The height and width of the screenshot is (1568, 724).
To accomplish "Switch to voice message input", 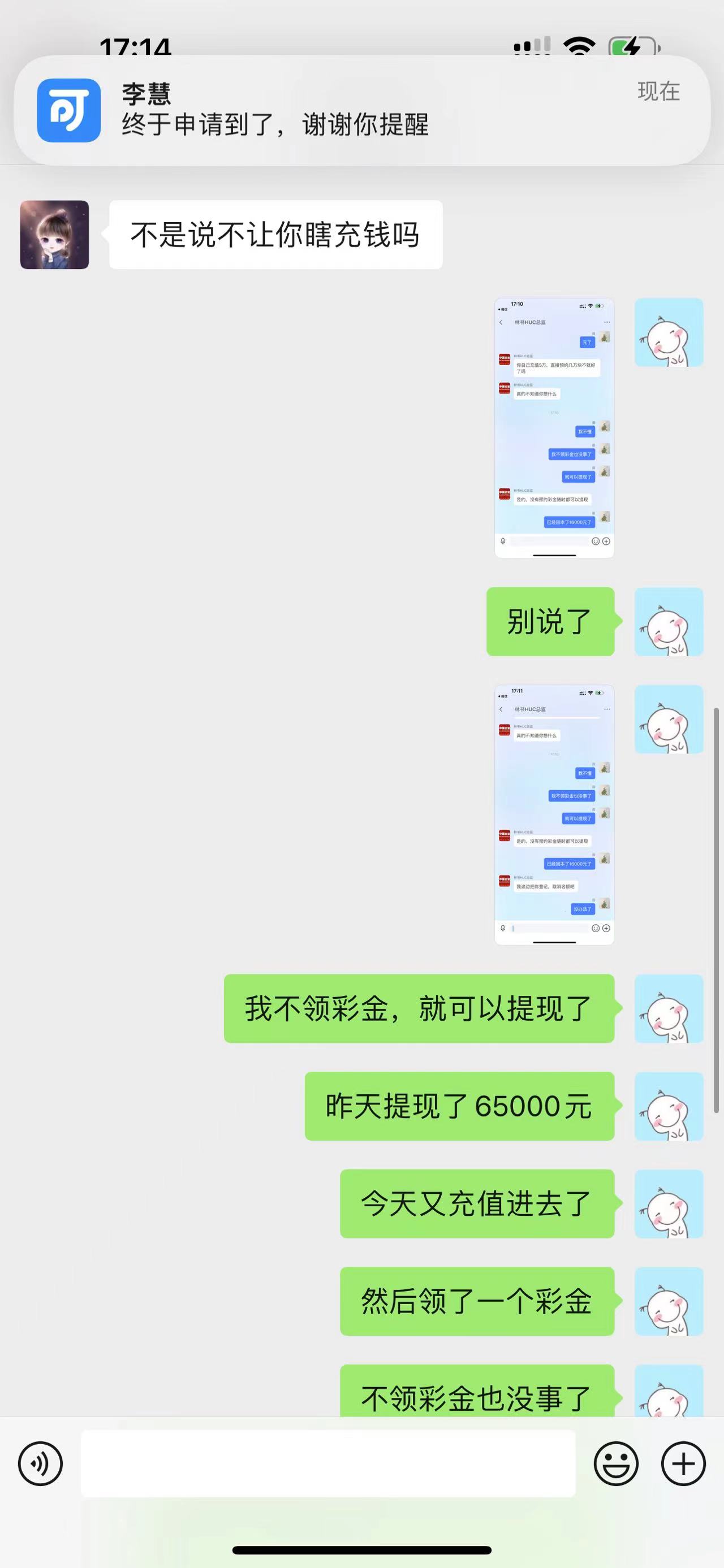I will pyautogui.click(x=40, y=1463).
